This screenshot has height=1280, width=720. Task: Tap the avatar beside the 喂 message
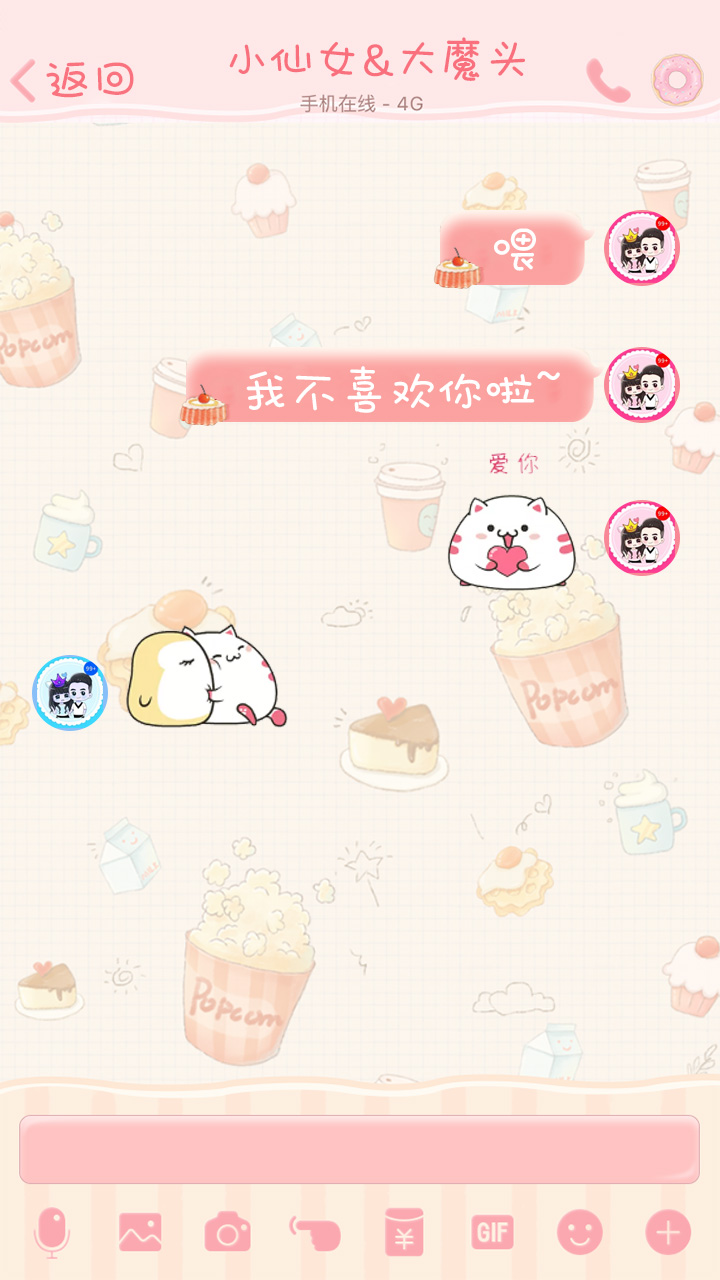pyautogui.click(x=642, y=248)
